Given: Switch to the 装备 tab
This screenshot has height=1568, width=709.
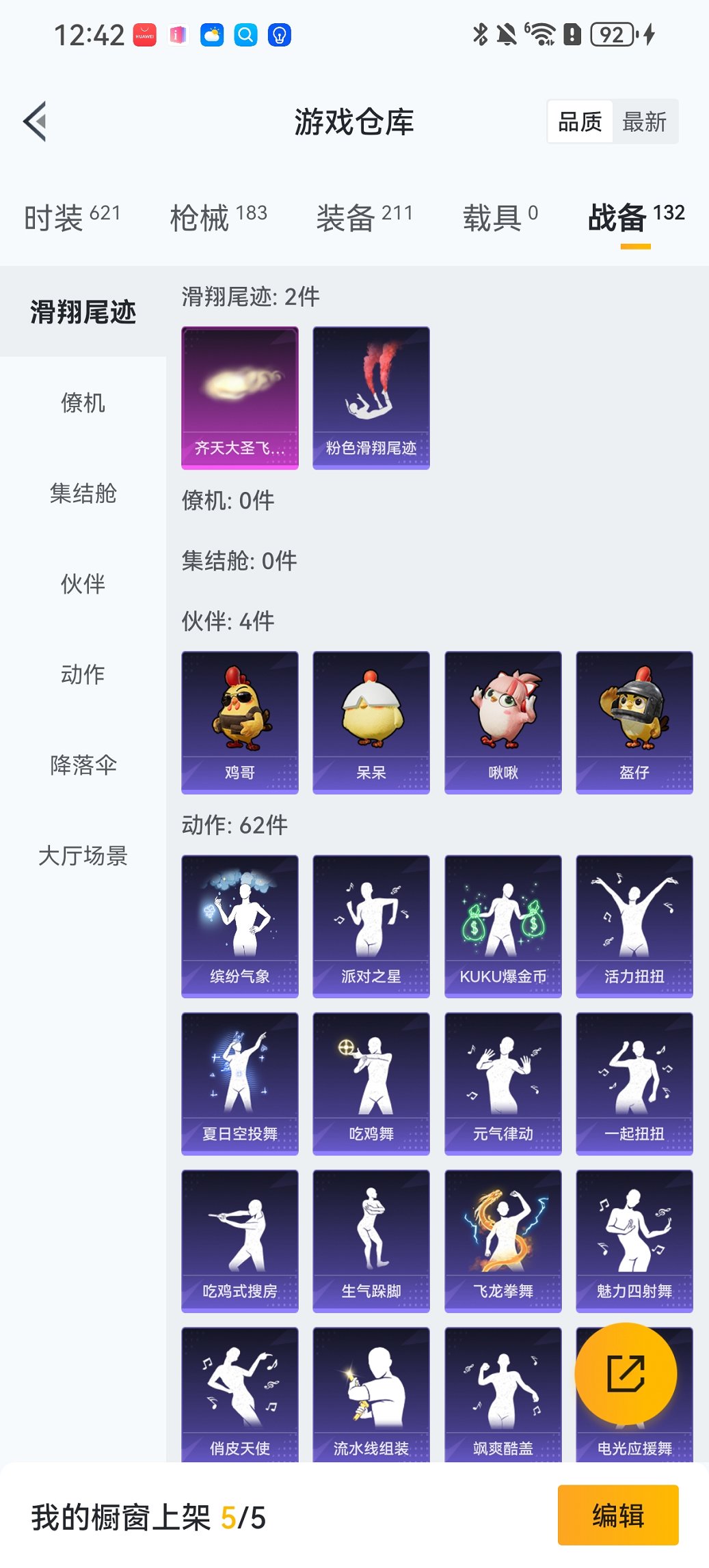Looking at the screenshot, I should point(364,217).
